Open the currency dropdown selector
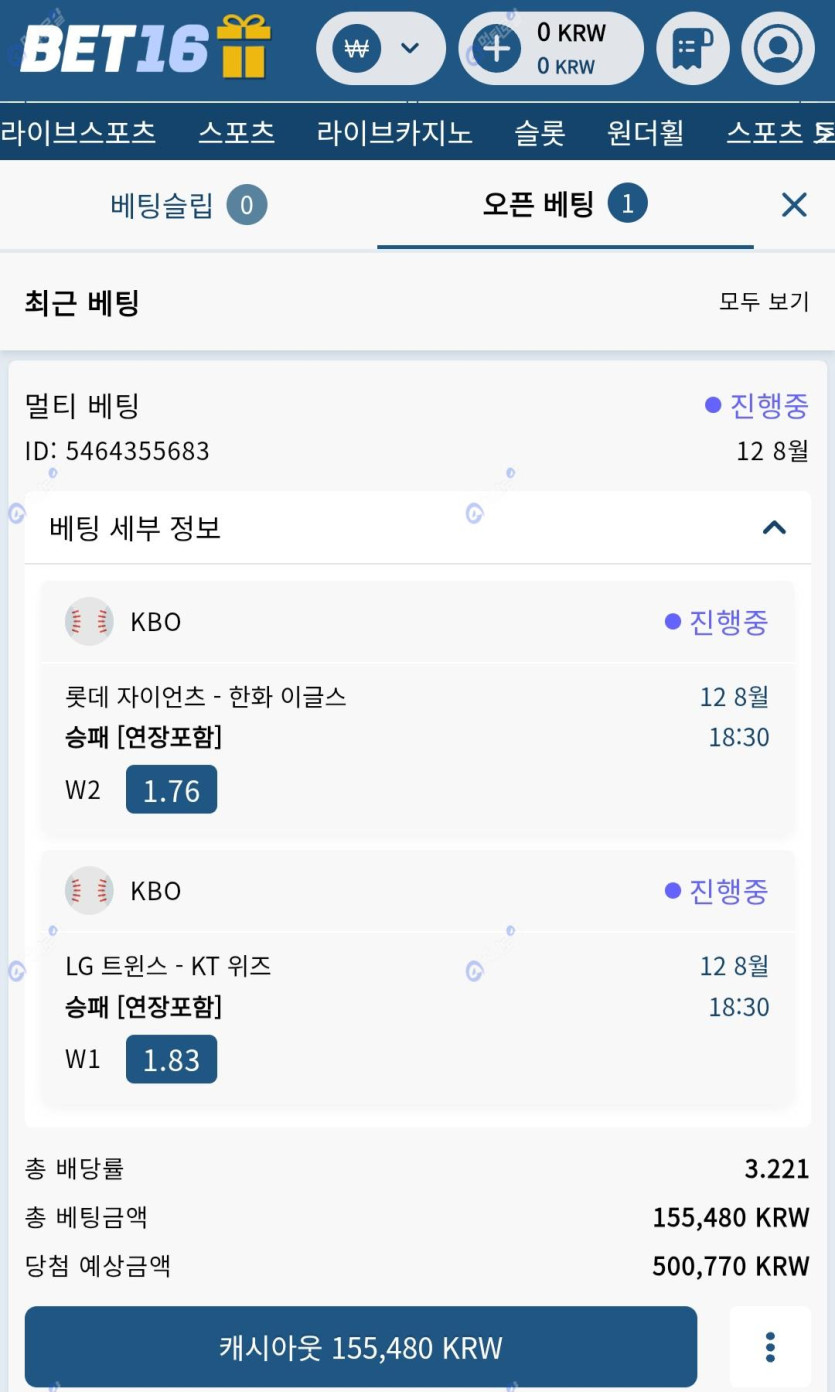 (381, 48)
